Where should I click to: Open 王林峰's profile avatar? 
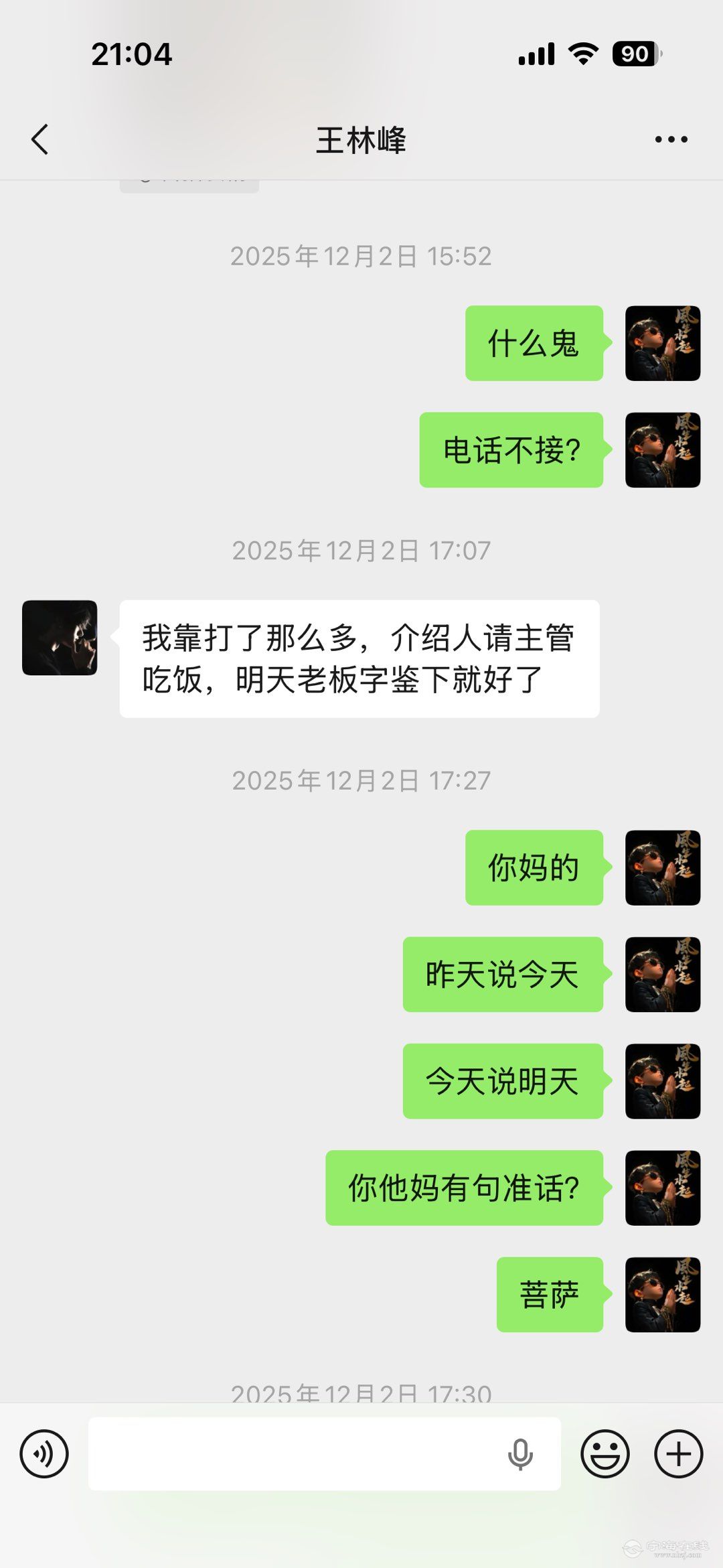[60, 638]
